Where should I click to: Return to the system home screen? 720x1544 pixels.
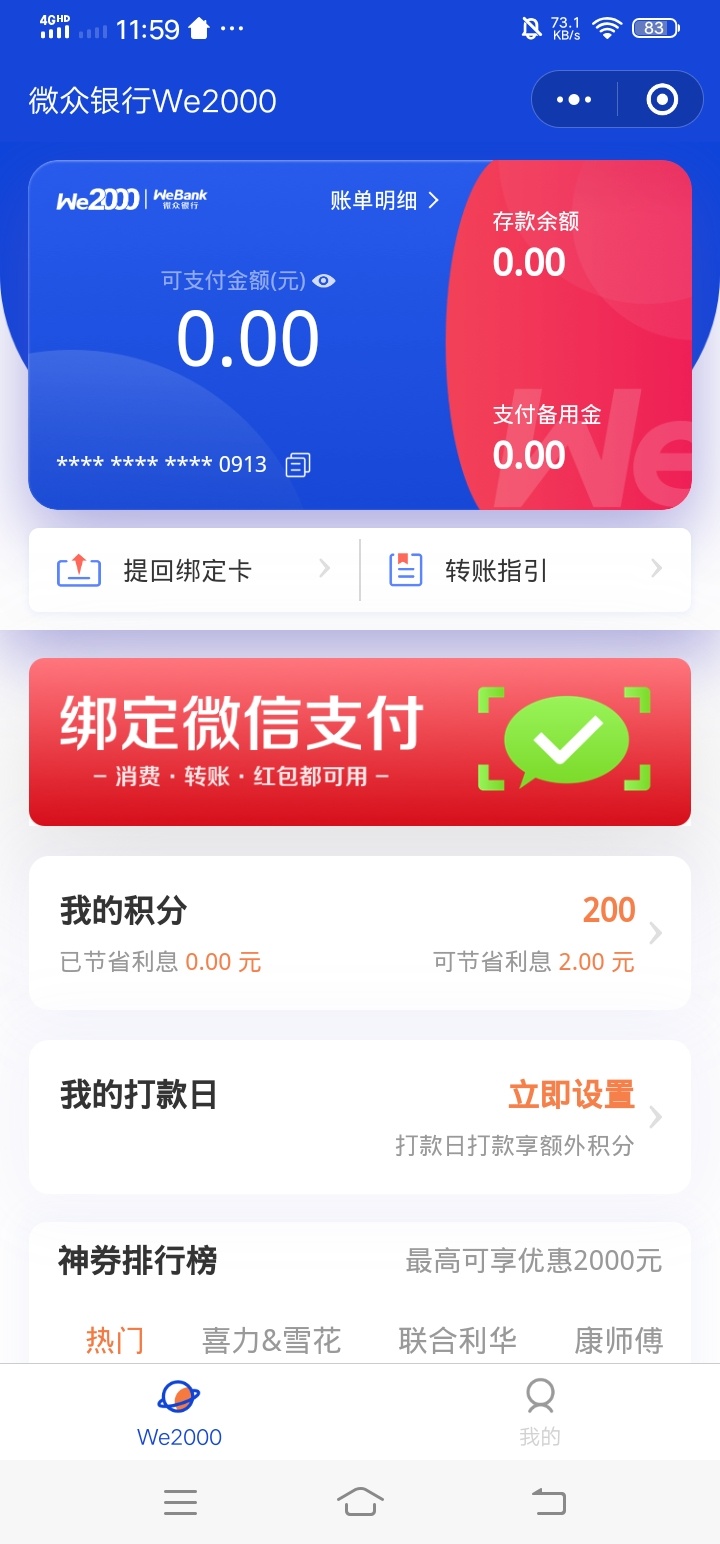coord(360,1501)
